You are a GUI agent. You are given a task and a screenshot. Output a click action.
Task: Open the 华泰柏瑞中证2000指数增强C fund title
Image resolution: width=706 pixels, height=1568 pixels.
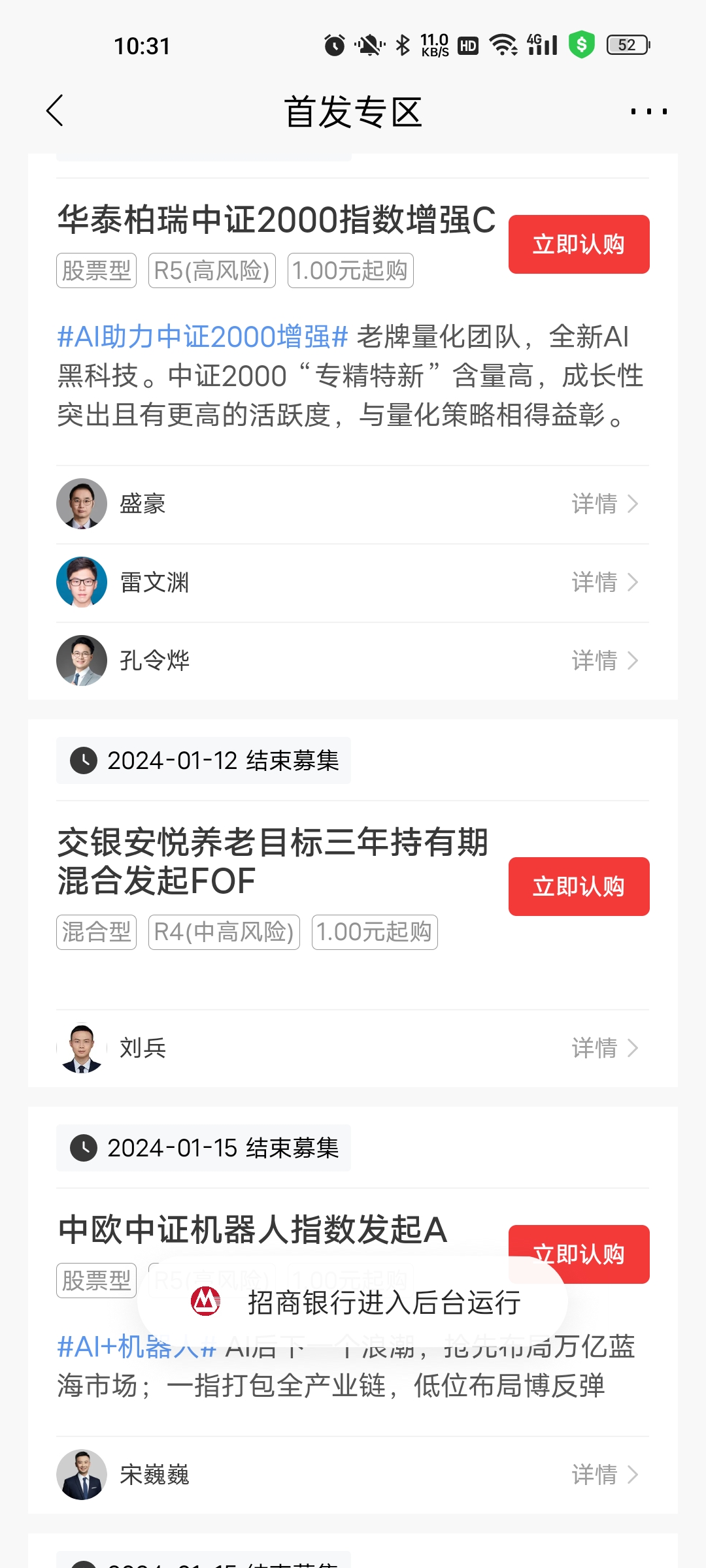coord(277,220)
